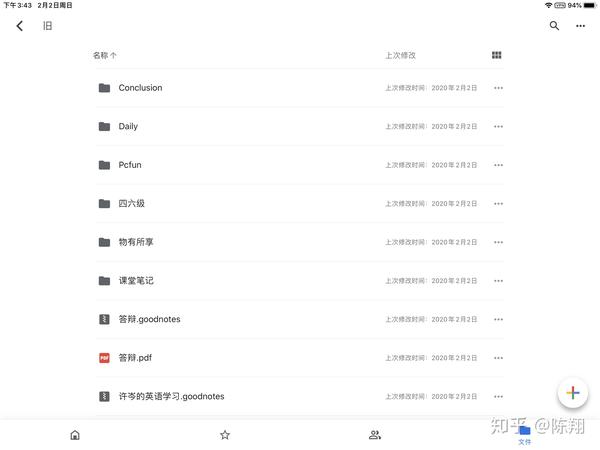Open the 物有所享 folder

click(135, 242)
